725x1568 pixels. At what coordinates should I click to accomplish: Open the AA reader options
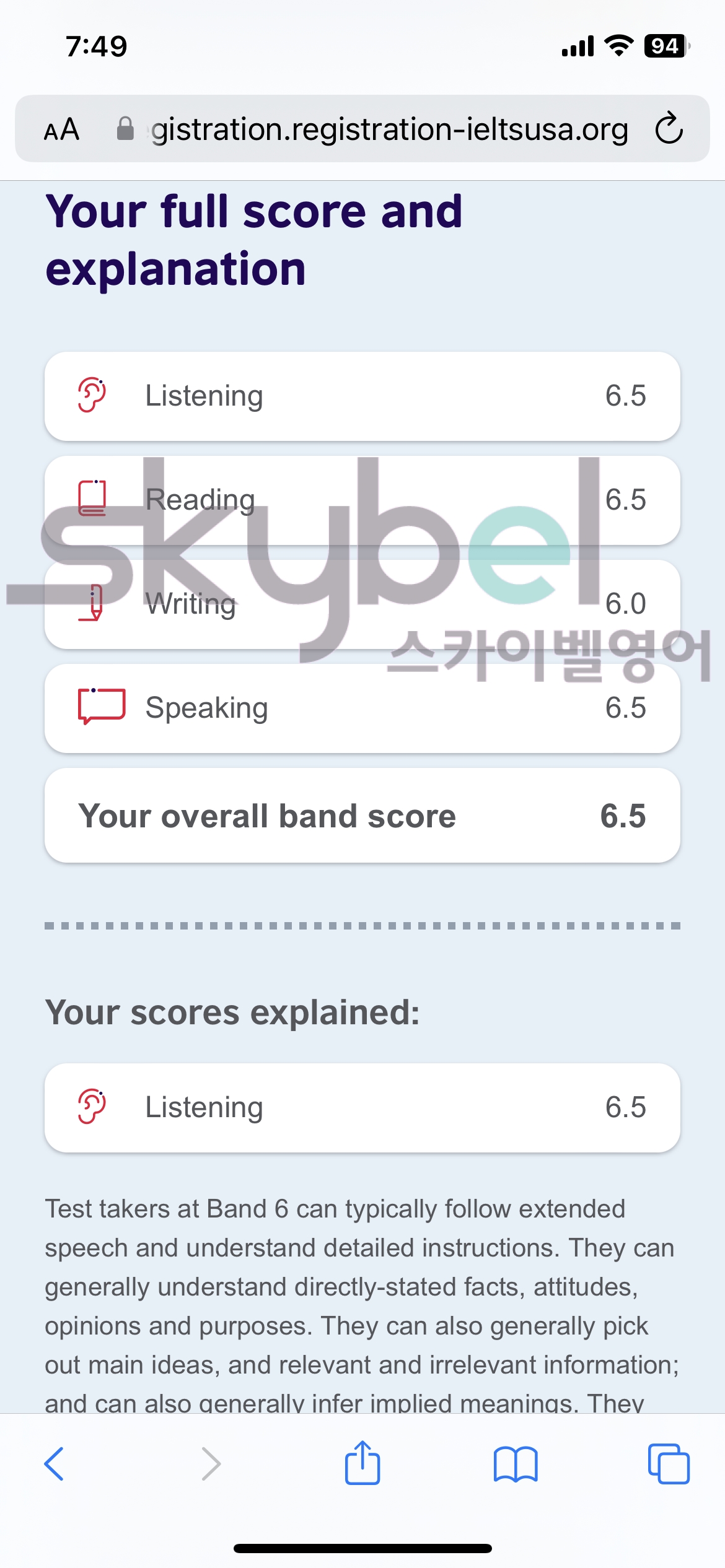(61, 129)
